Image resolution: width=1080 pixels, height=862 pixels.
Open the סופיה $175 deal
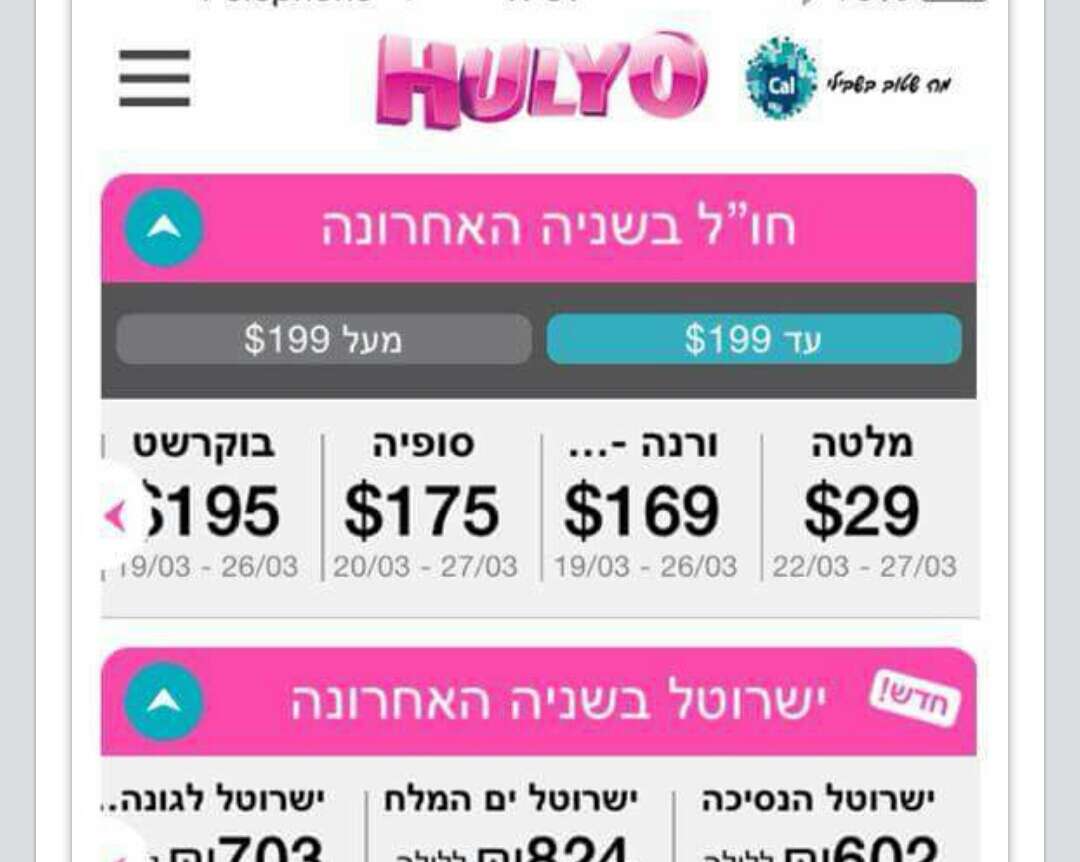pyautogui.click(x=423, y=508)
